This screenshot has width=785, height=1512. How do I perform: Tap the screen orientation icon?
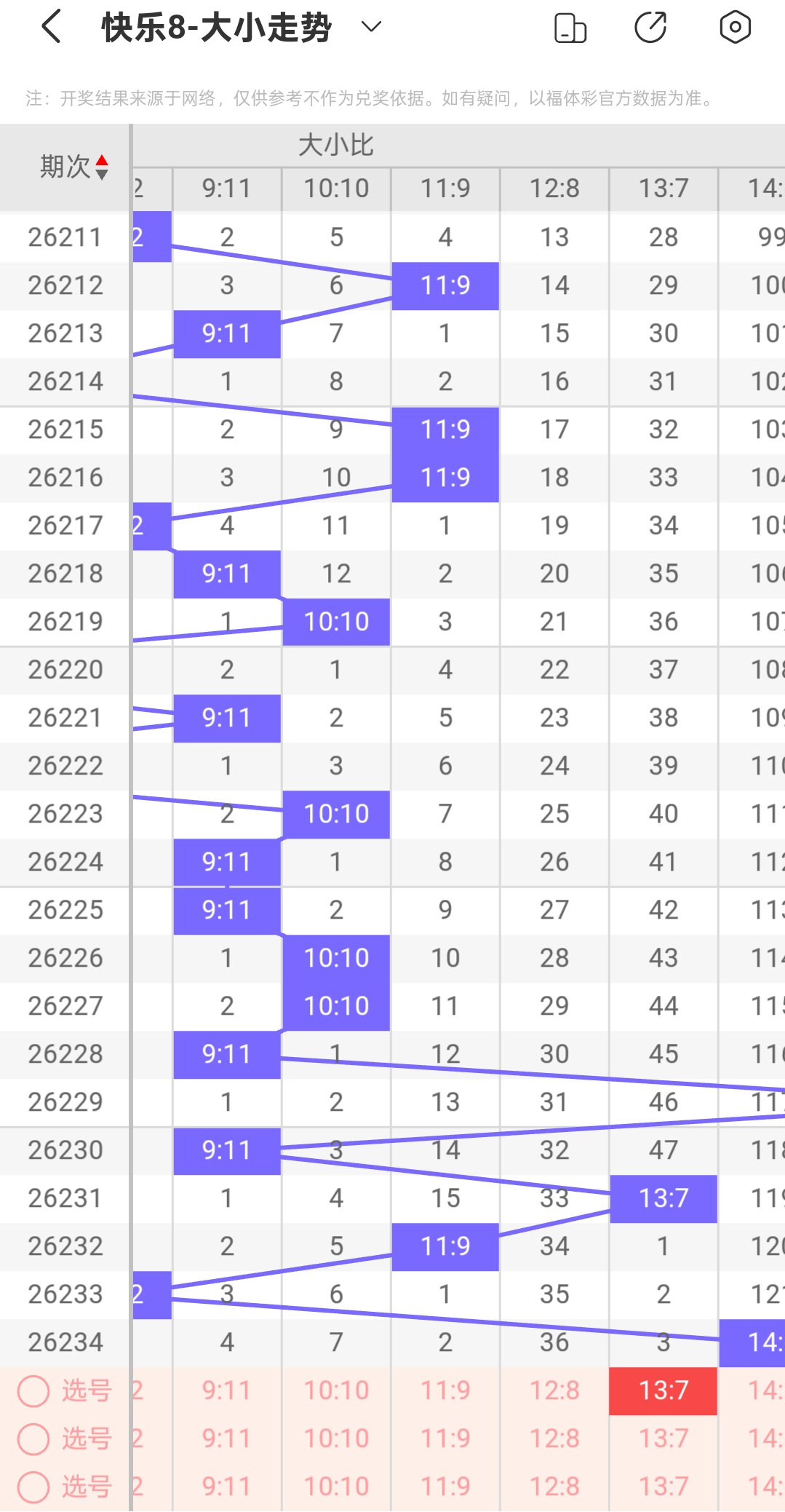[x=570, y=28]
